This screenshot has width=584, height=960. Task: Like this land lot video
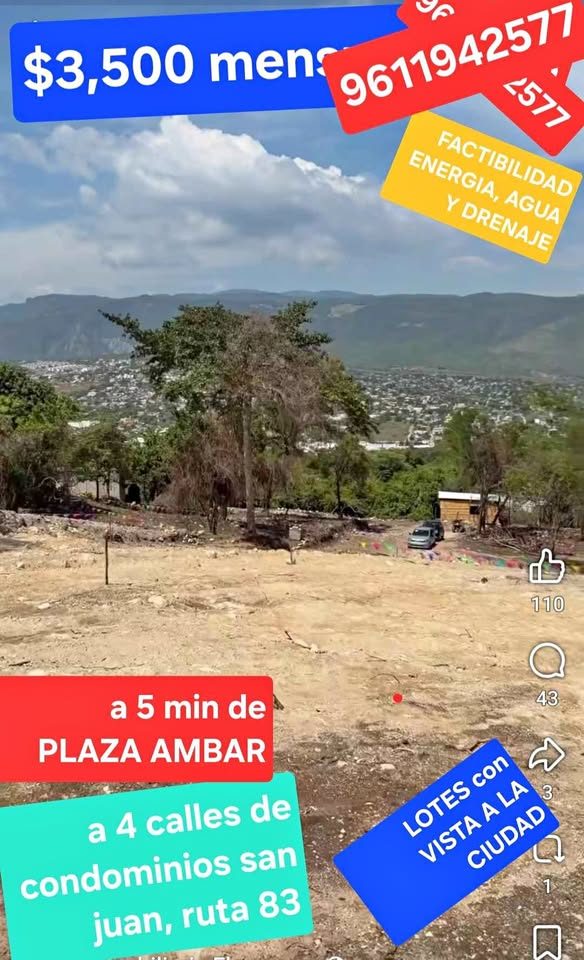[547, 567]
